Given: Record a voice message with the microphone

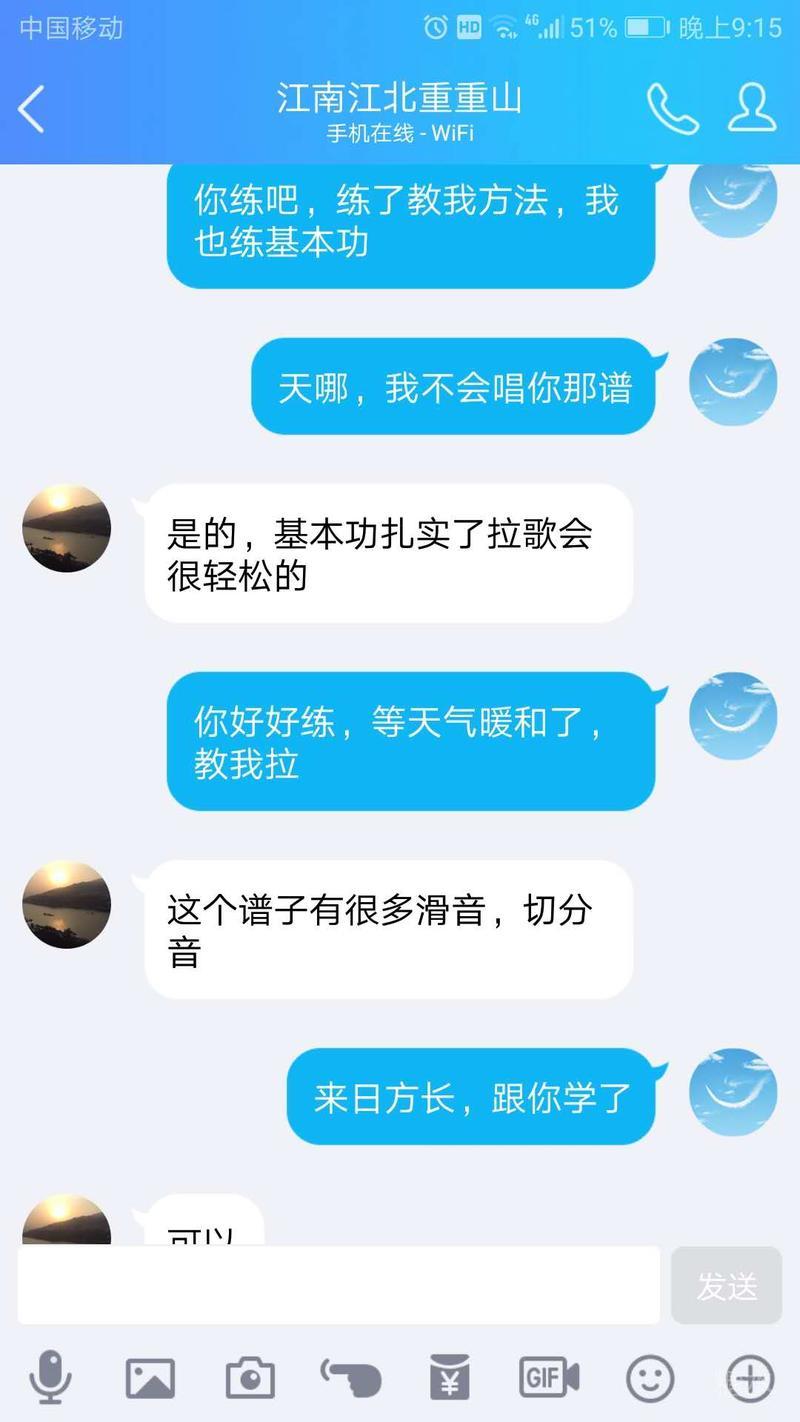Looking at the screenshot, I should (x=49, y=1378).
